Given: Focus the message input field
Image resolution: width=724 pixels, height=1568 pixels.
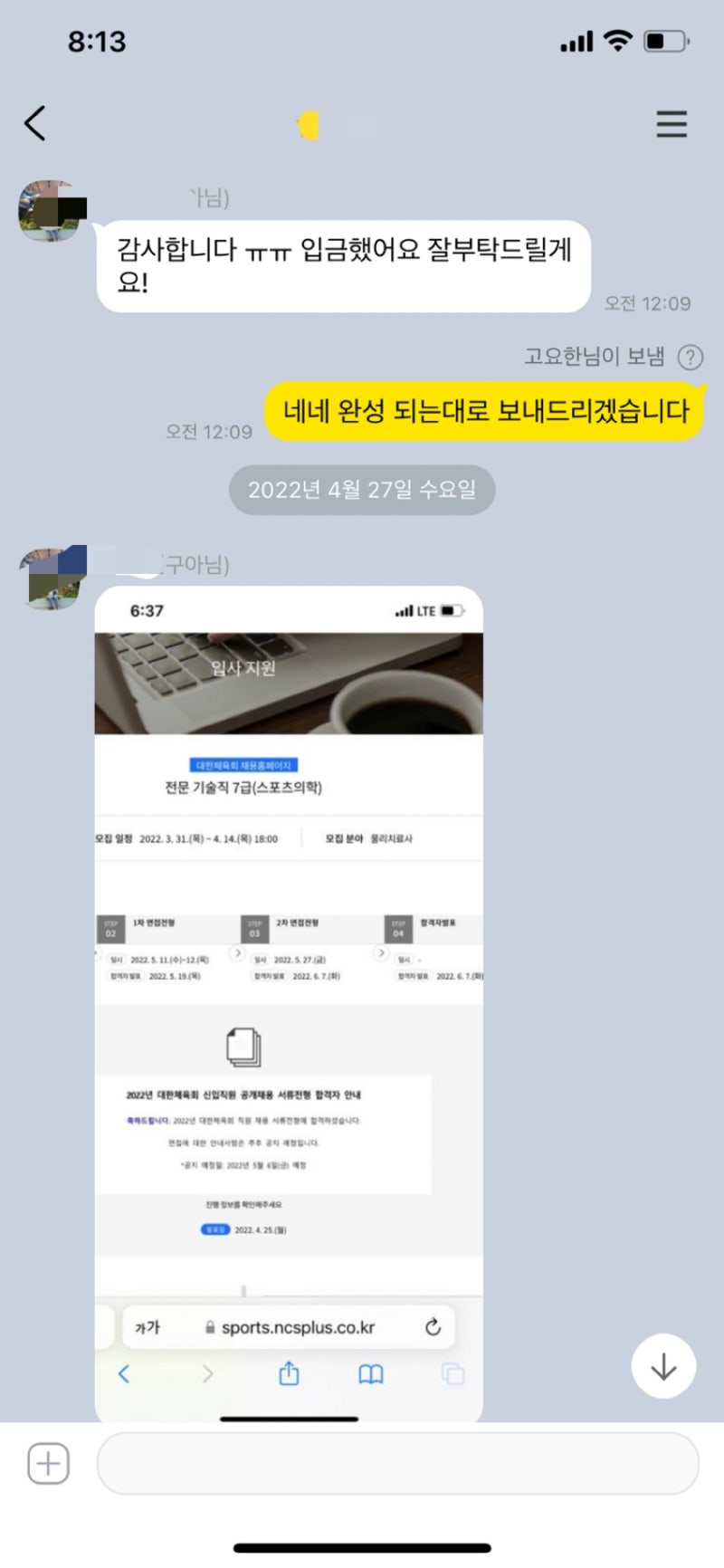Looking at the screenshot, I should pos(397,1464).
